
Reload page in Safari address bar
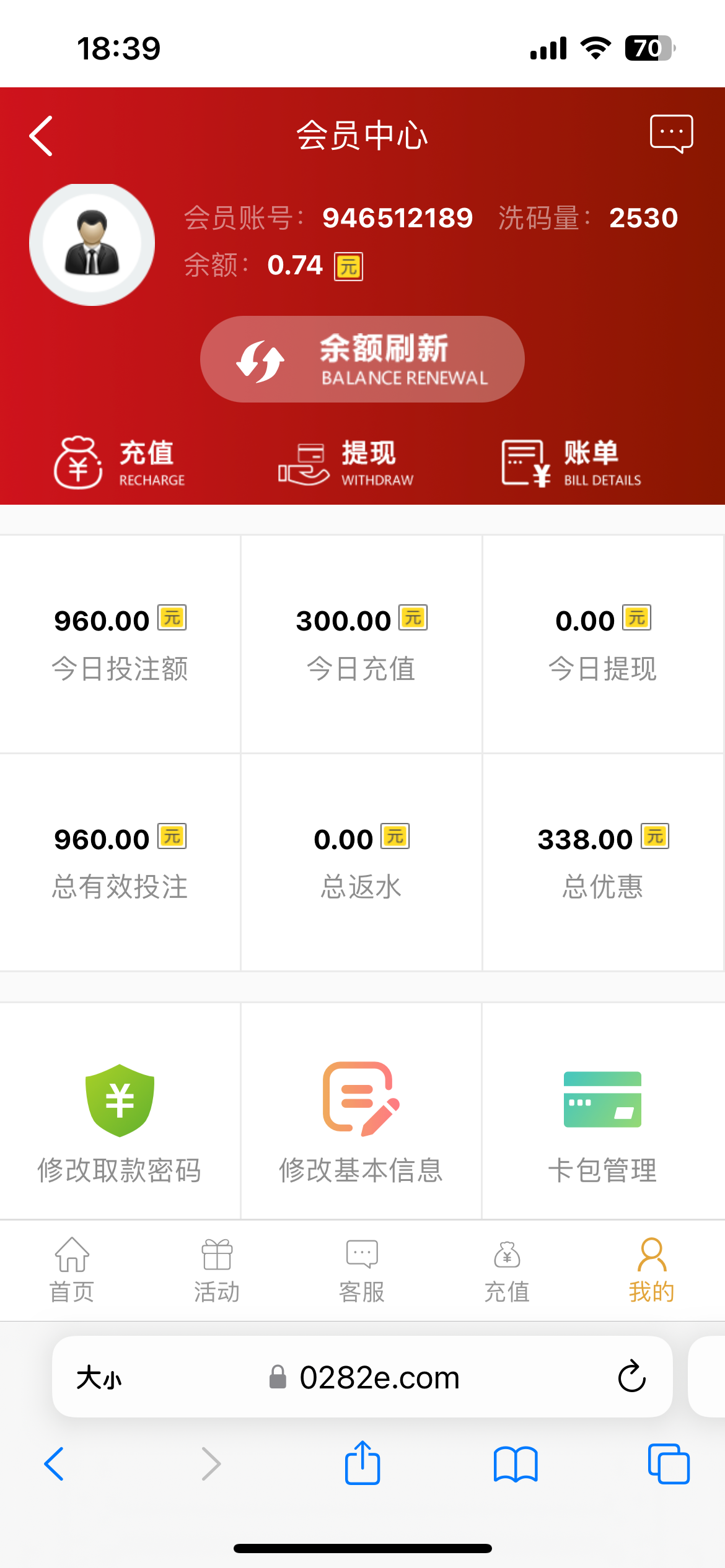click(x=631, y=1377)
